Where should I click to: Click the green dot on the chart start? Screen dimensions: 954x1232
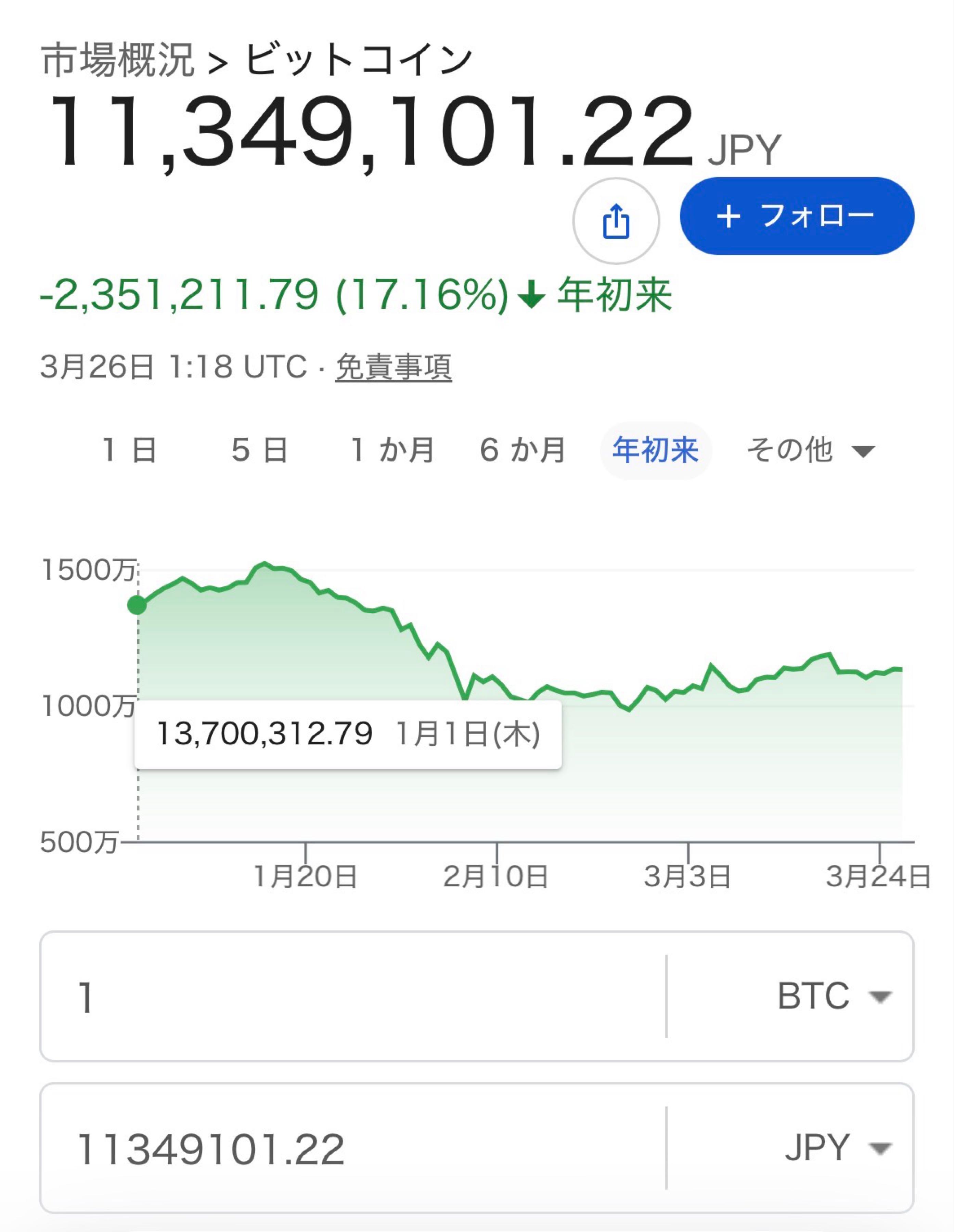coord(137,605)
